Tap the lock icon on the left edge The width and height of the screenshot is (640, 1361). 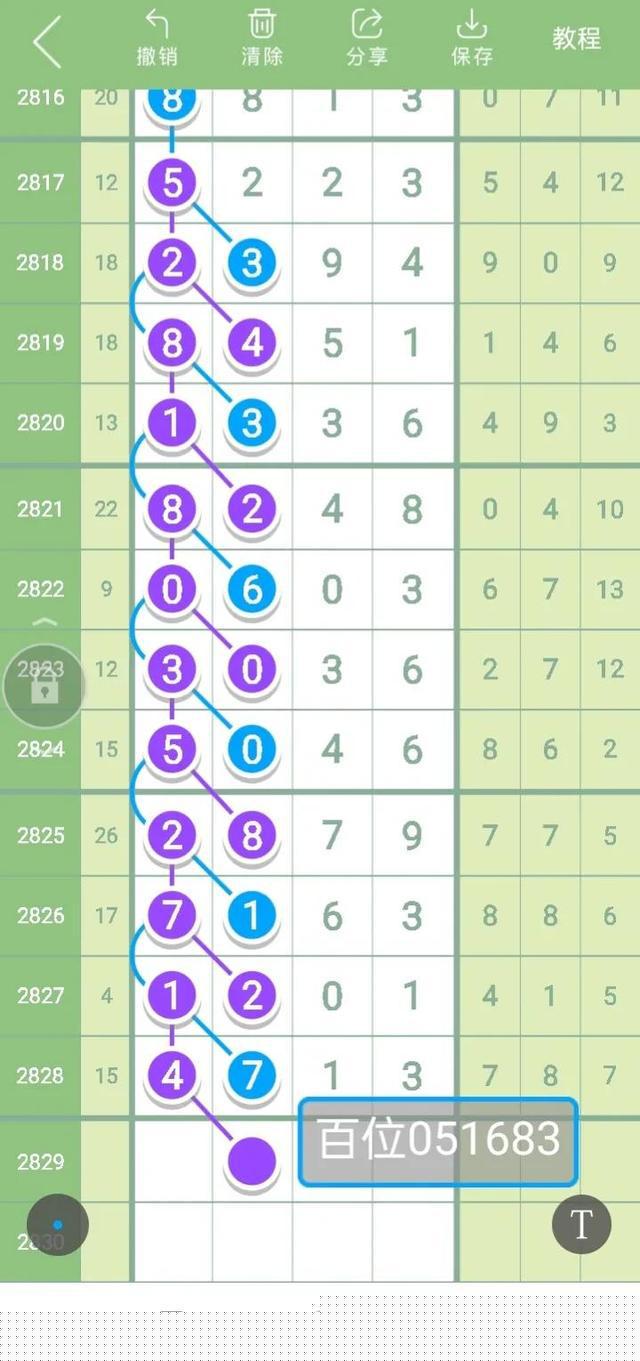pyautogui.click(x=44, y=686)
